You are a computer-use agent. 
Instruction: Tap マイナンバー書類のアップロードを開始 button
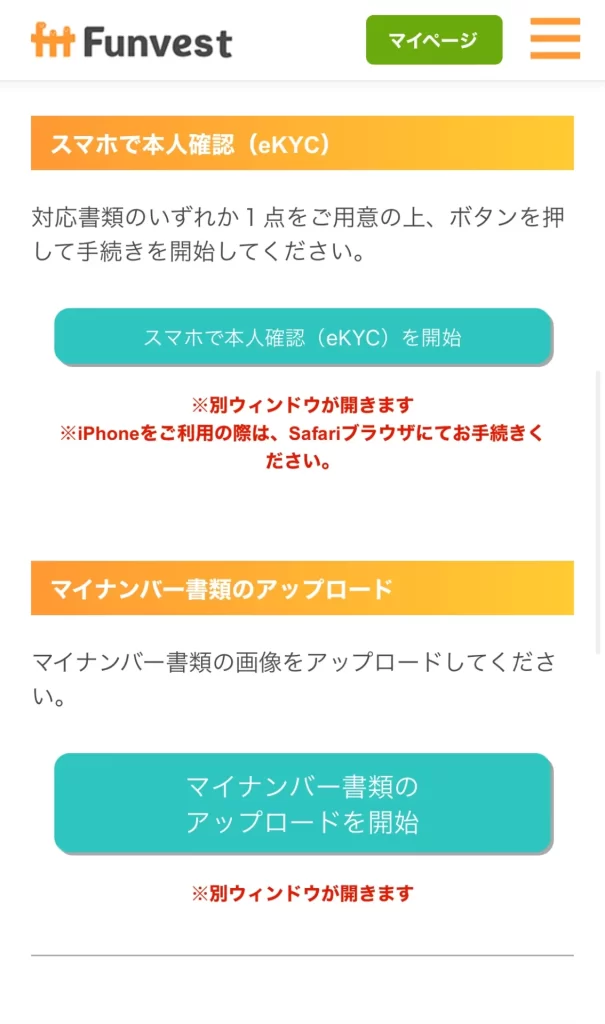pyautogui.click(x=302, y=804)
